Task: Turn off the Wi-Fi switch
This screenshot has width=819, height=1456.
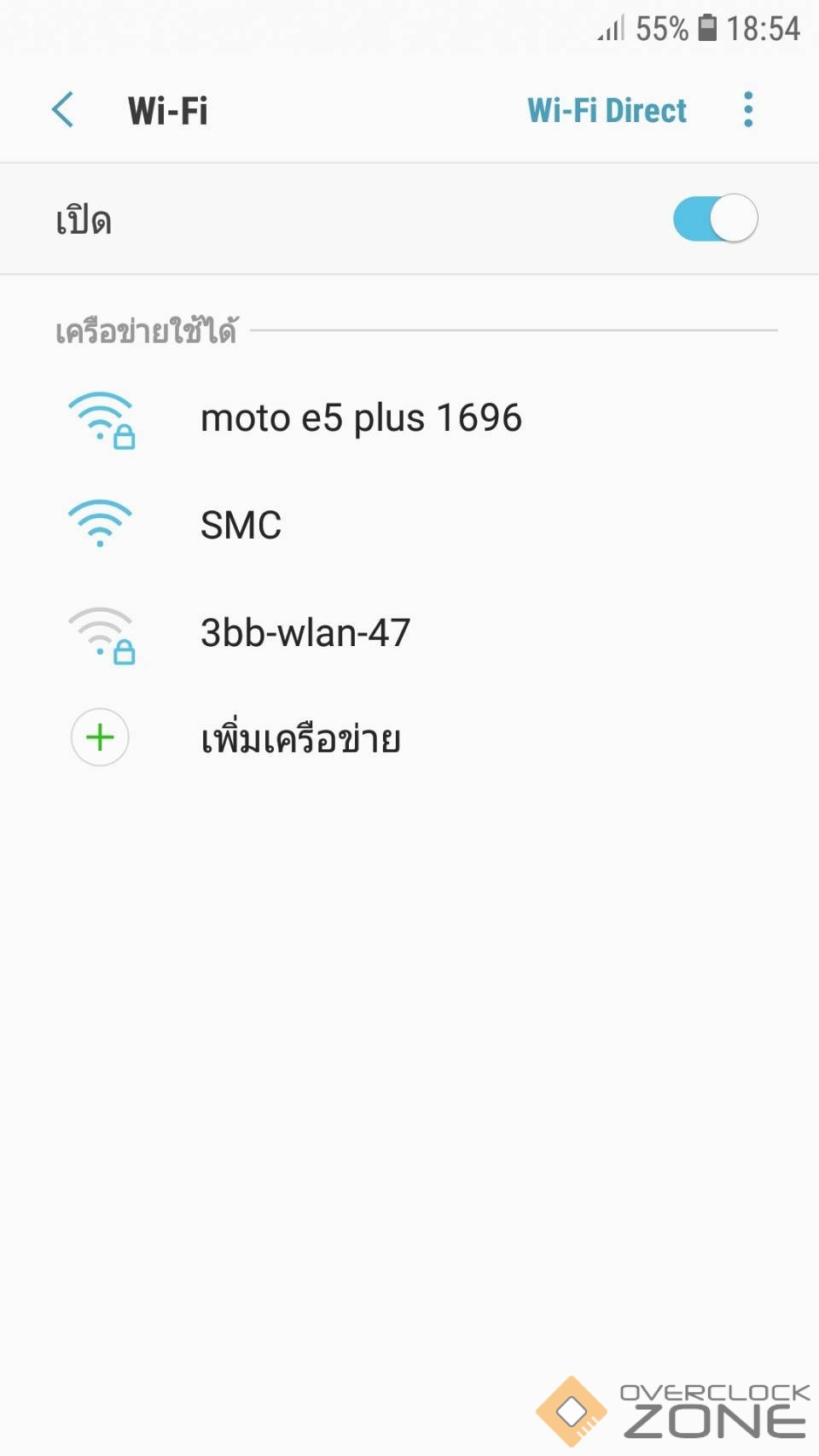Action: [715, 219]
